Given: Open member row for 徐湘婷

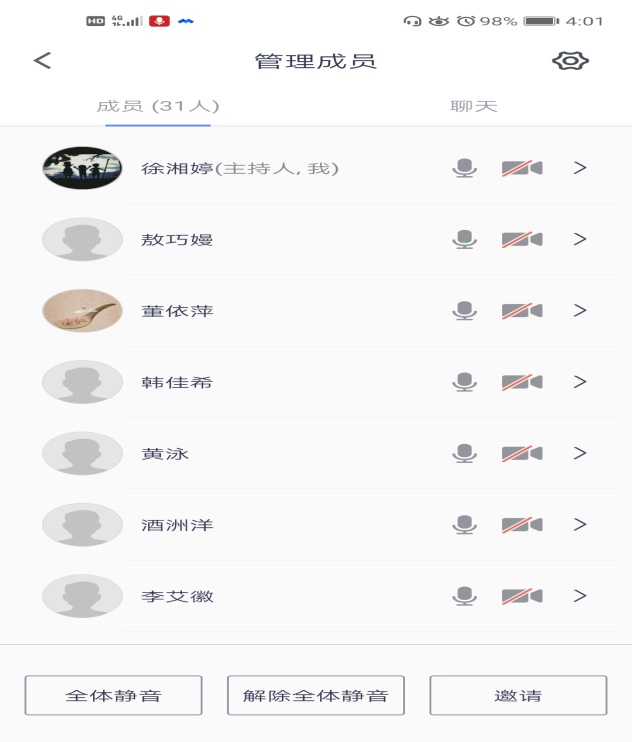Looking at the screenshot, I should click(x=240, y=168).
